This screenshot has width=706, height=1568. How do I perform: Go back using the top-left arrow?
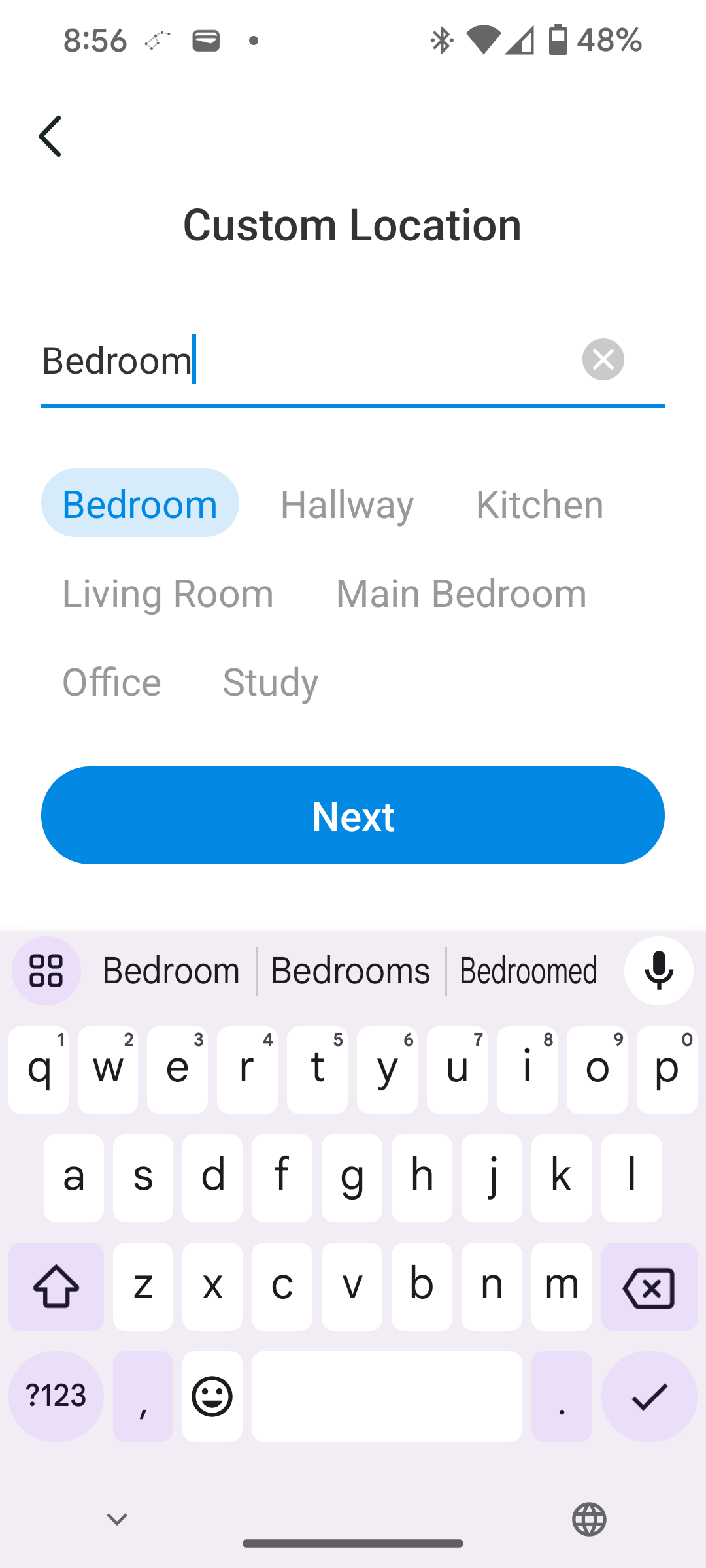[x=50, y=136]
